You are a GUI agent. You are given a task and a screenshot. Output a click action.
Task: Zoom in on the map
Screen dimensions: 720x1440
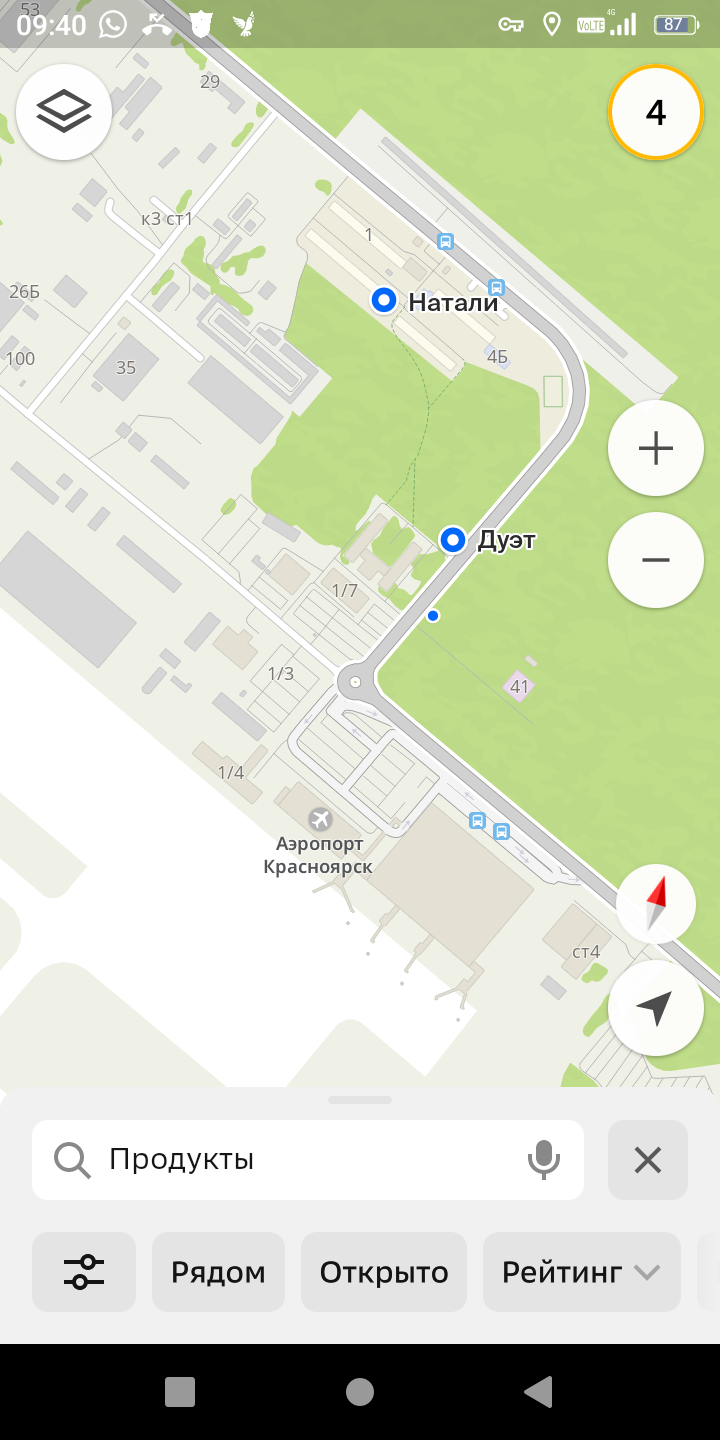[656, 448]
